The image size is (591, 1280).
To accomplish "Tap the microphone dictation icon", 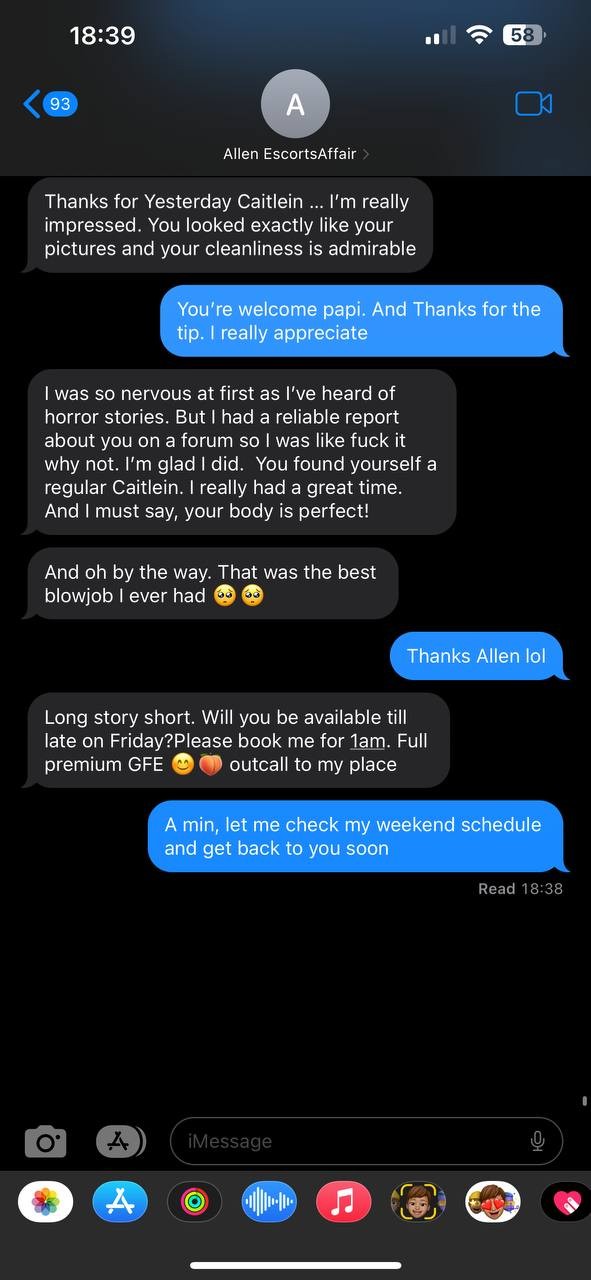I will point(537,1141).
